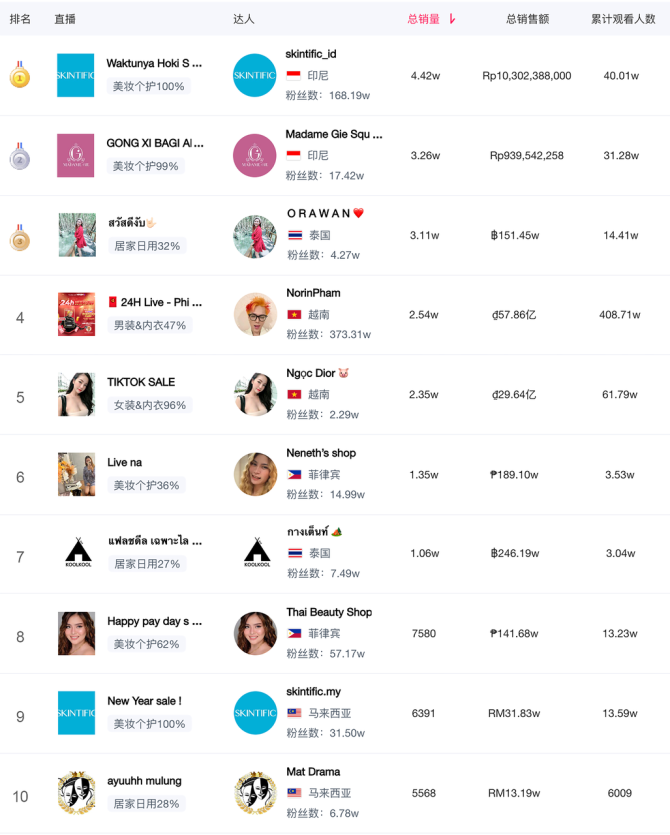Open the New Year sale ! livestream
The width and height of the screenshot is (670, 835).
click(x=144, y=701)
